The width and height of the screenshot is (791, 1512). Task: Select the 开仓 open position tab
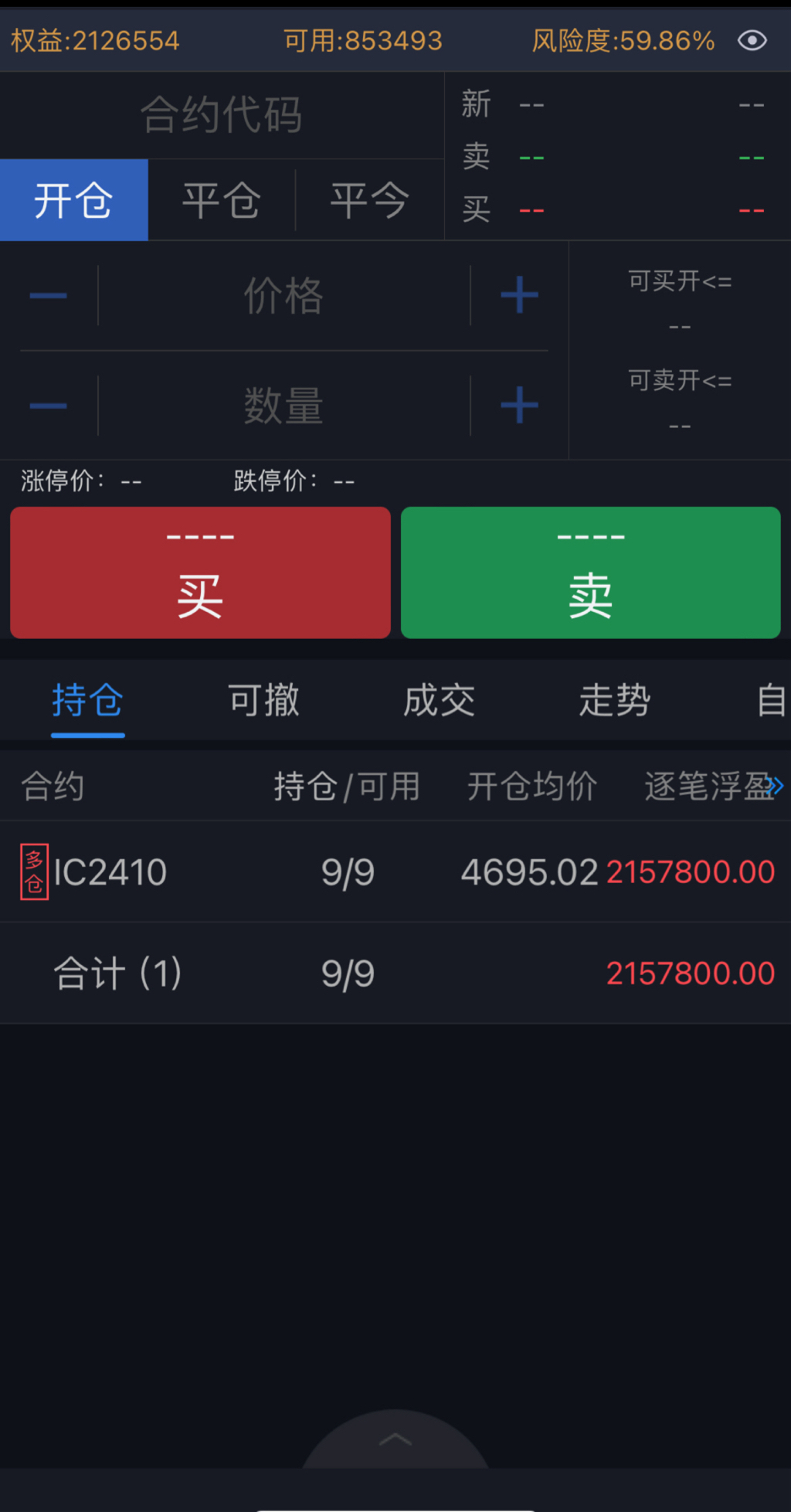[74, 201]
